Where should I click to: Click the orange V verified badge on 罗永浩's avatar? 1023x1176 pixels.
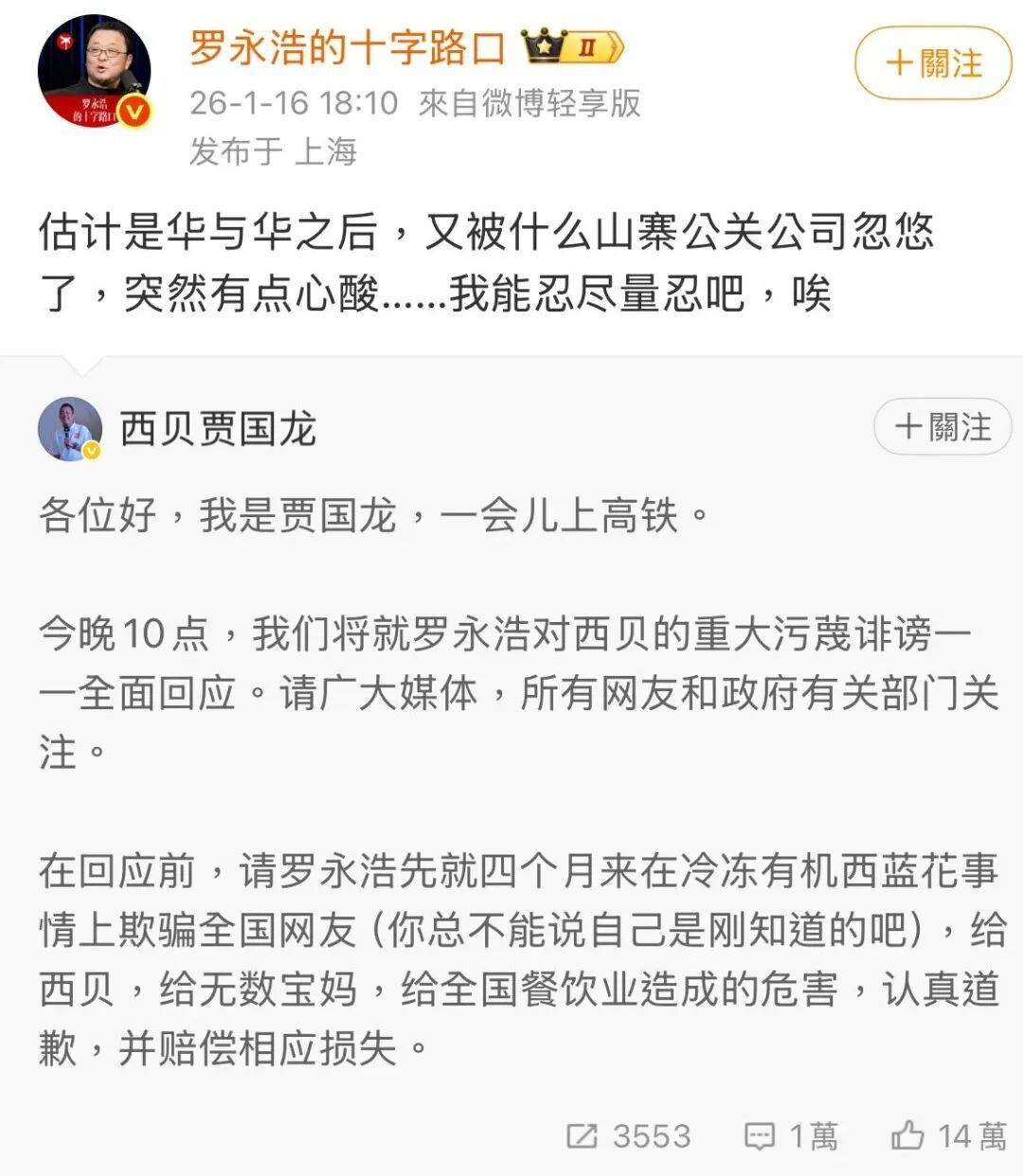point(133,111)
